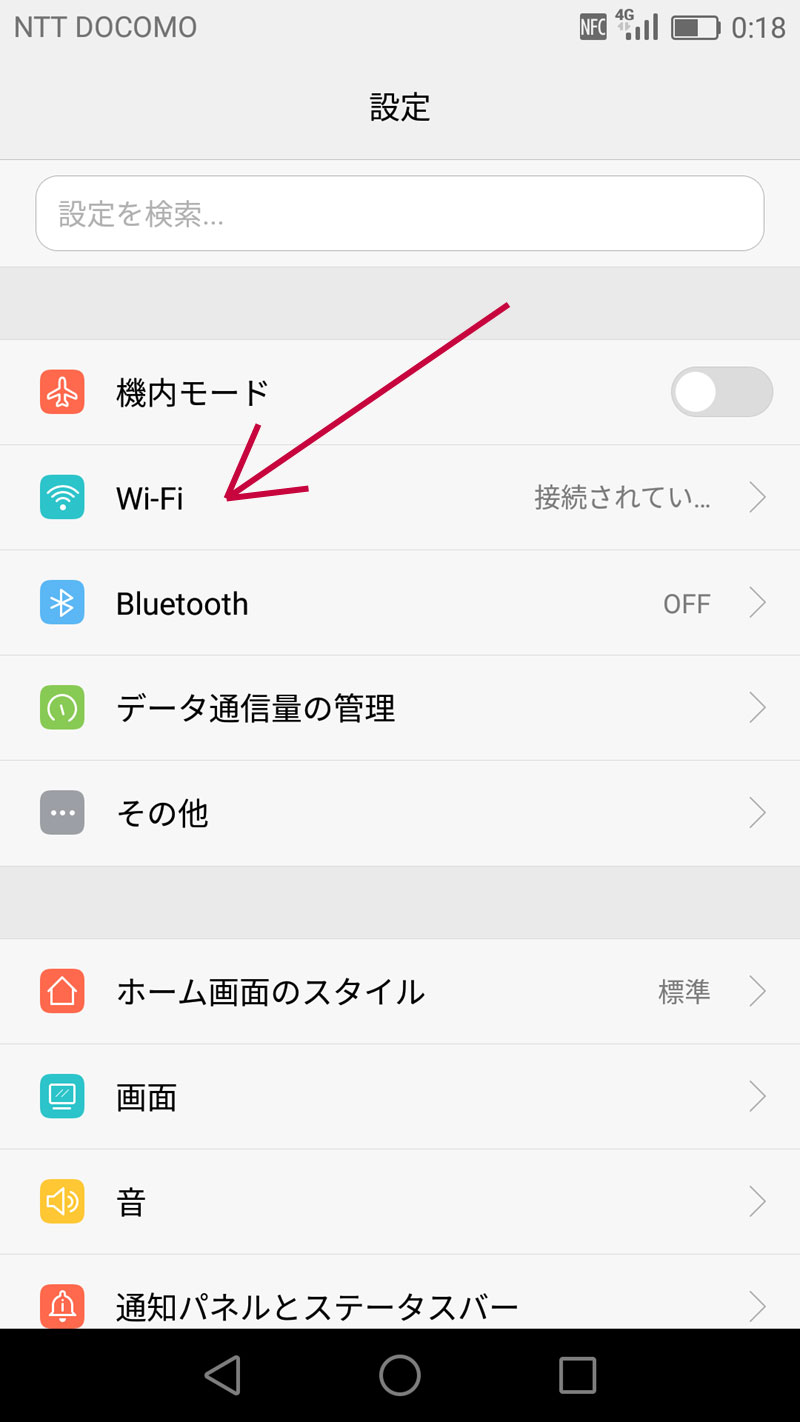Open データ通信量の管理
The height and width of the screenshot is (1422, 800).
point(400,708)
